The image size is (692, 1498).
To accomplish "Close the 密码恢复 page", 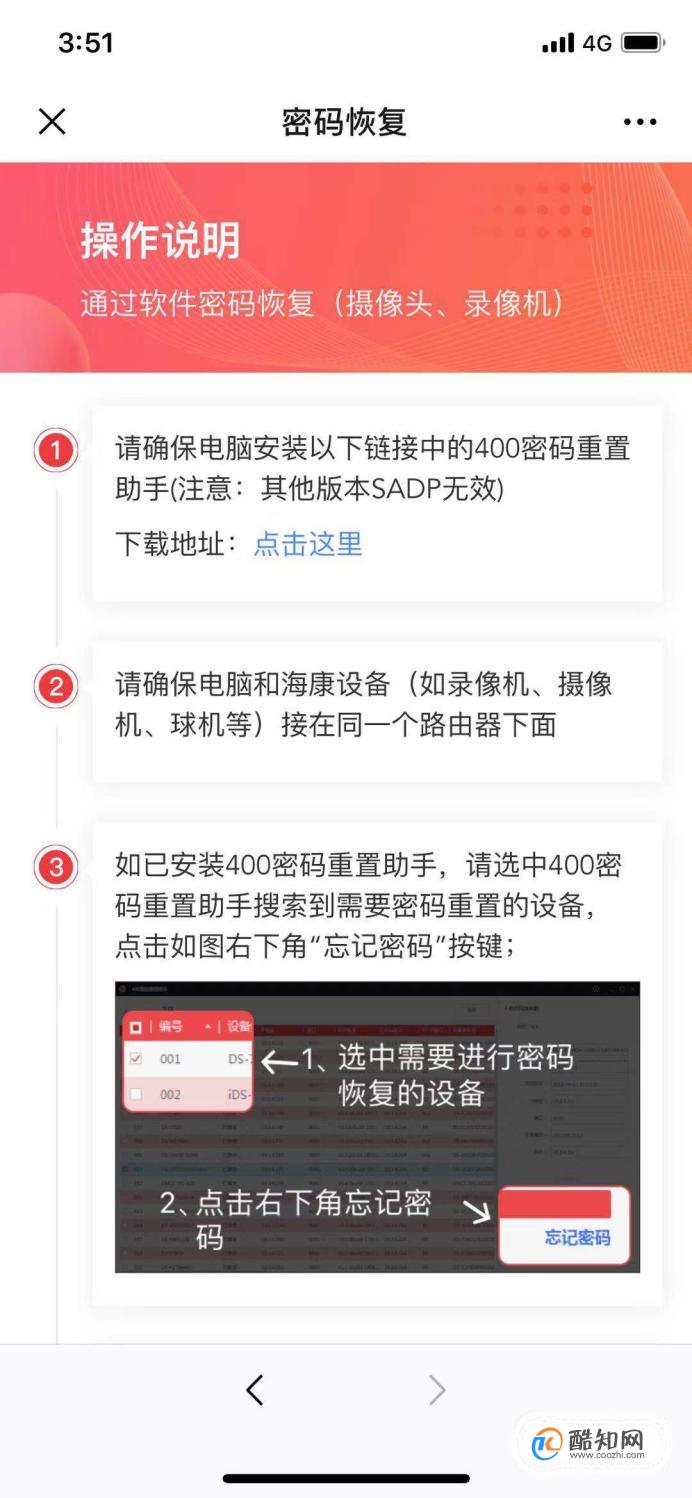I will (52, 122).
